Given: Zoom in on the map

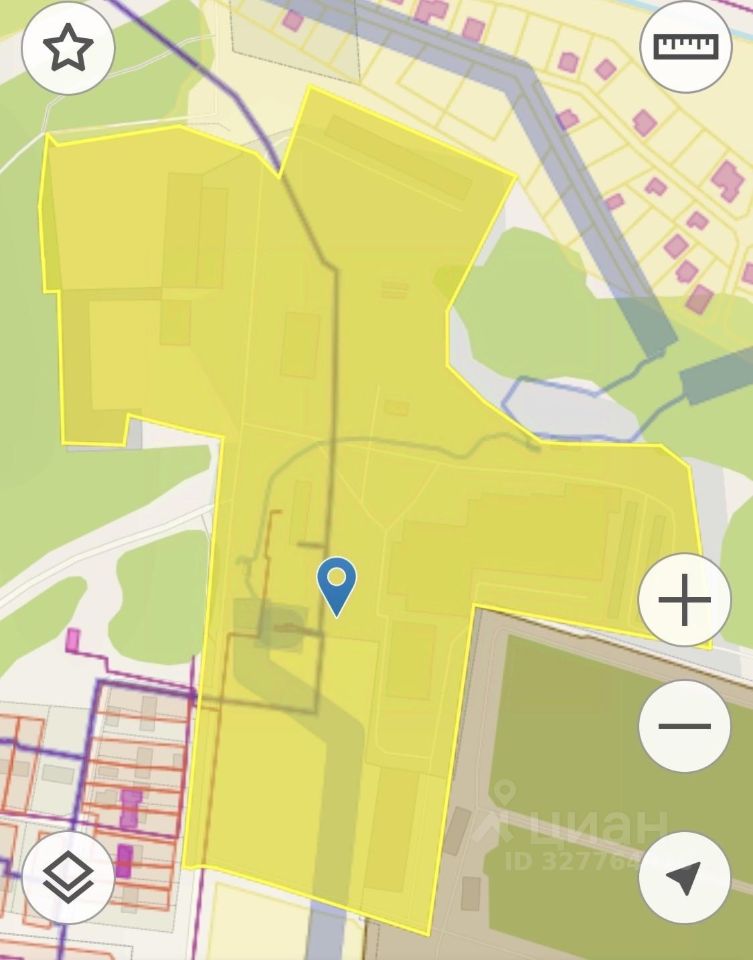Looking at the screenshot, I should (x=685, y=600).
